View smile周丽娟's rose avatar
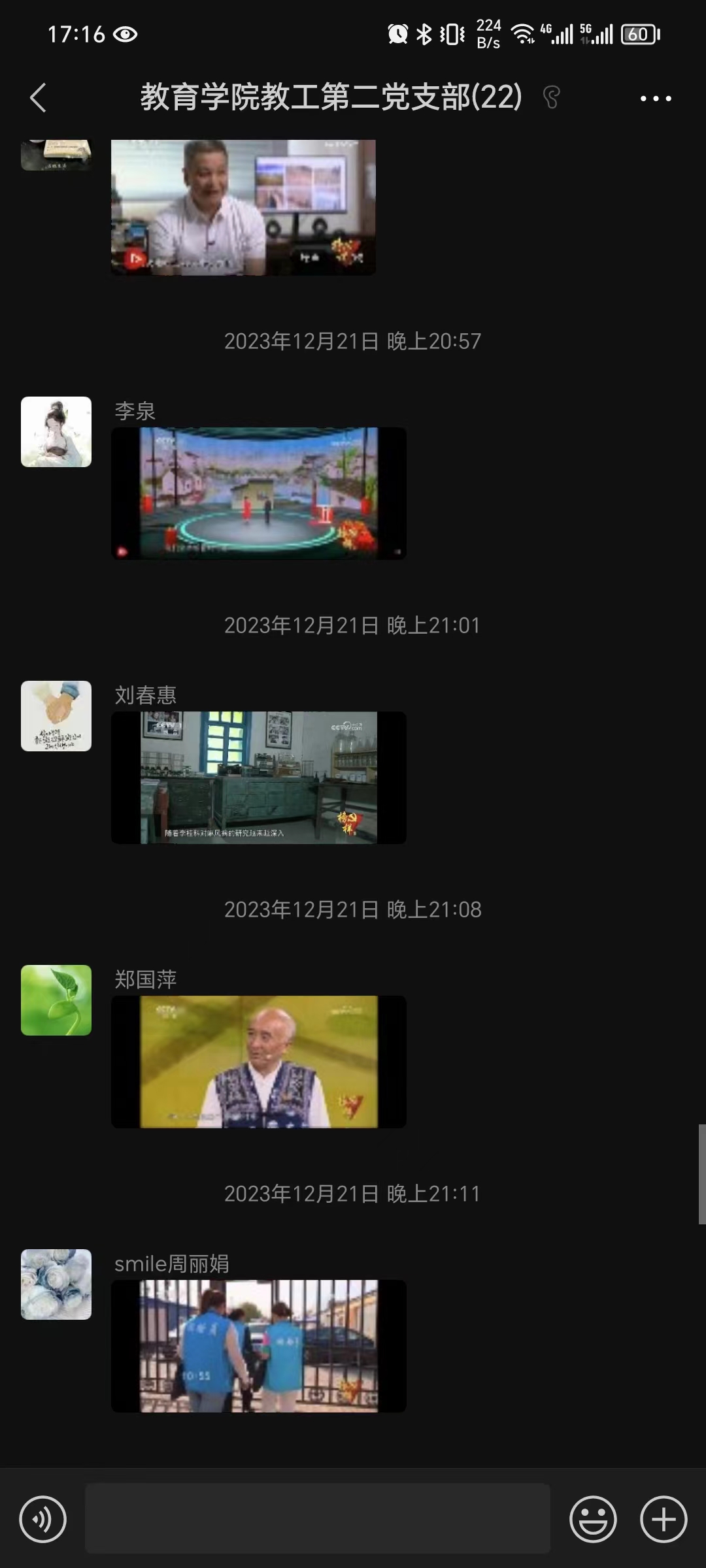The image size is (706, 1568). (56, 1284)
